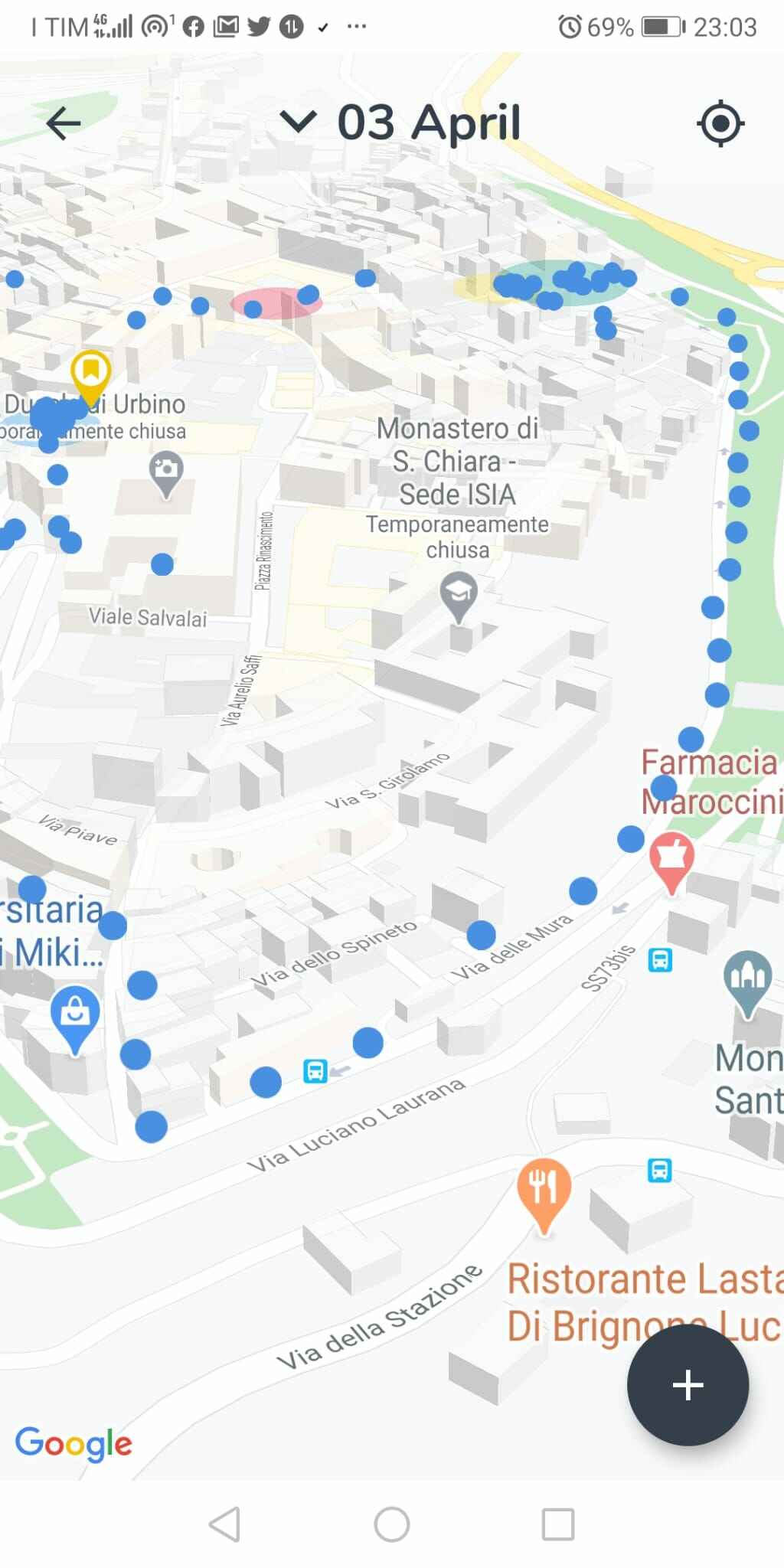Tap the bus stop on Via Luciano Laurana
The height and width of the screenshot is (1568, 784).
315,1070
